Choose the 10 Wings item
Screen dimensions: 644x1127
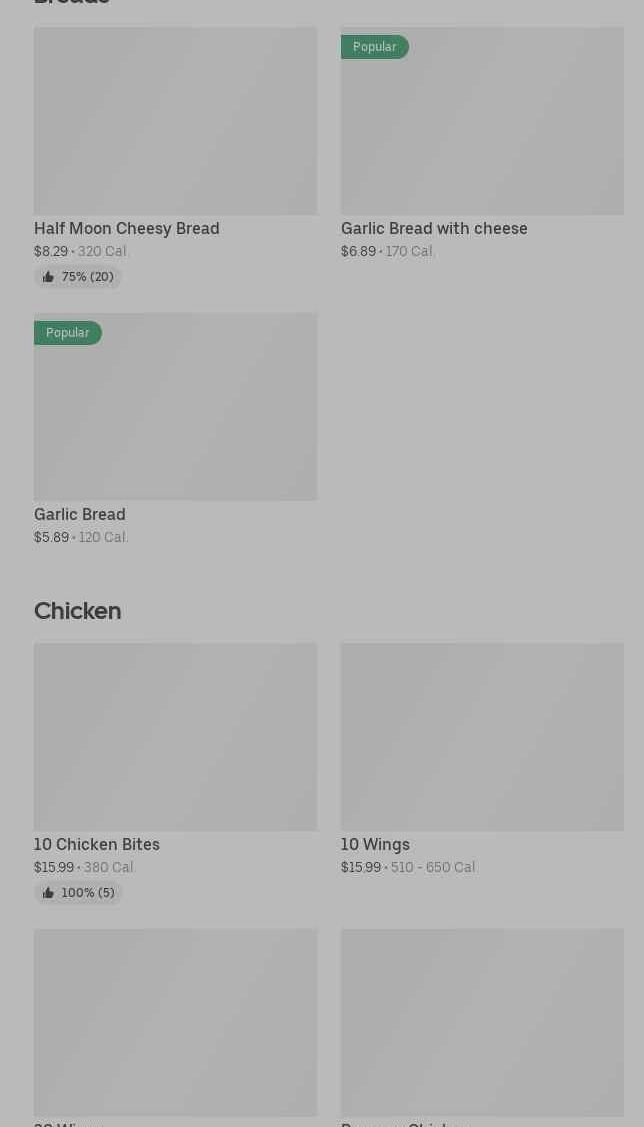point(482,759)
